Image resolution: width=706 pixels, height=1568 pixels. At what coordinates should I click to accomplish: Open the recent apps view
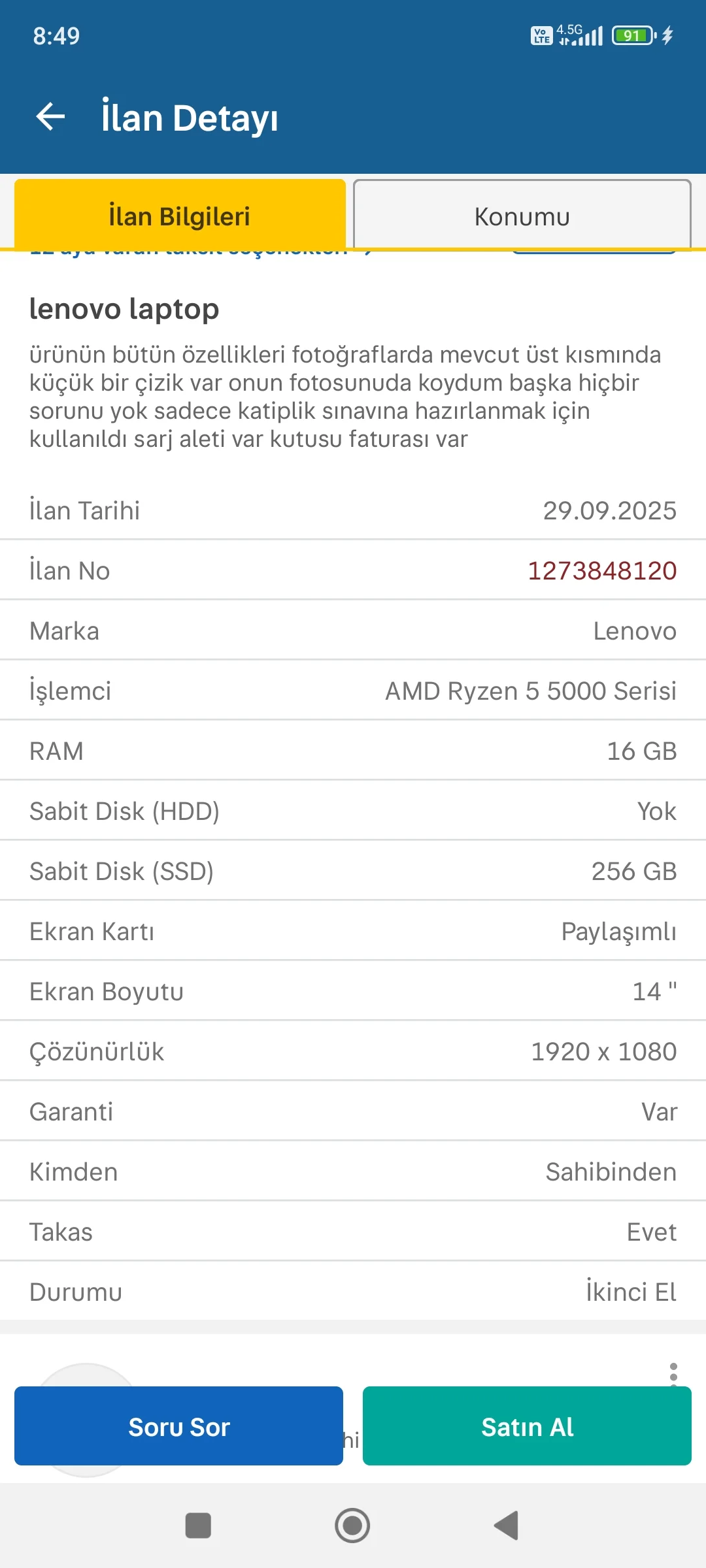[x=198, y=1526]
